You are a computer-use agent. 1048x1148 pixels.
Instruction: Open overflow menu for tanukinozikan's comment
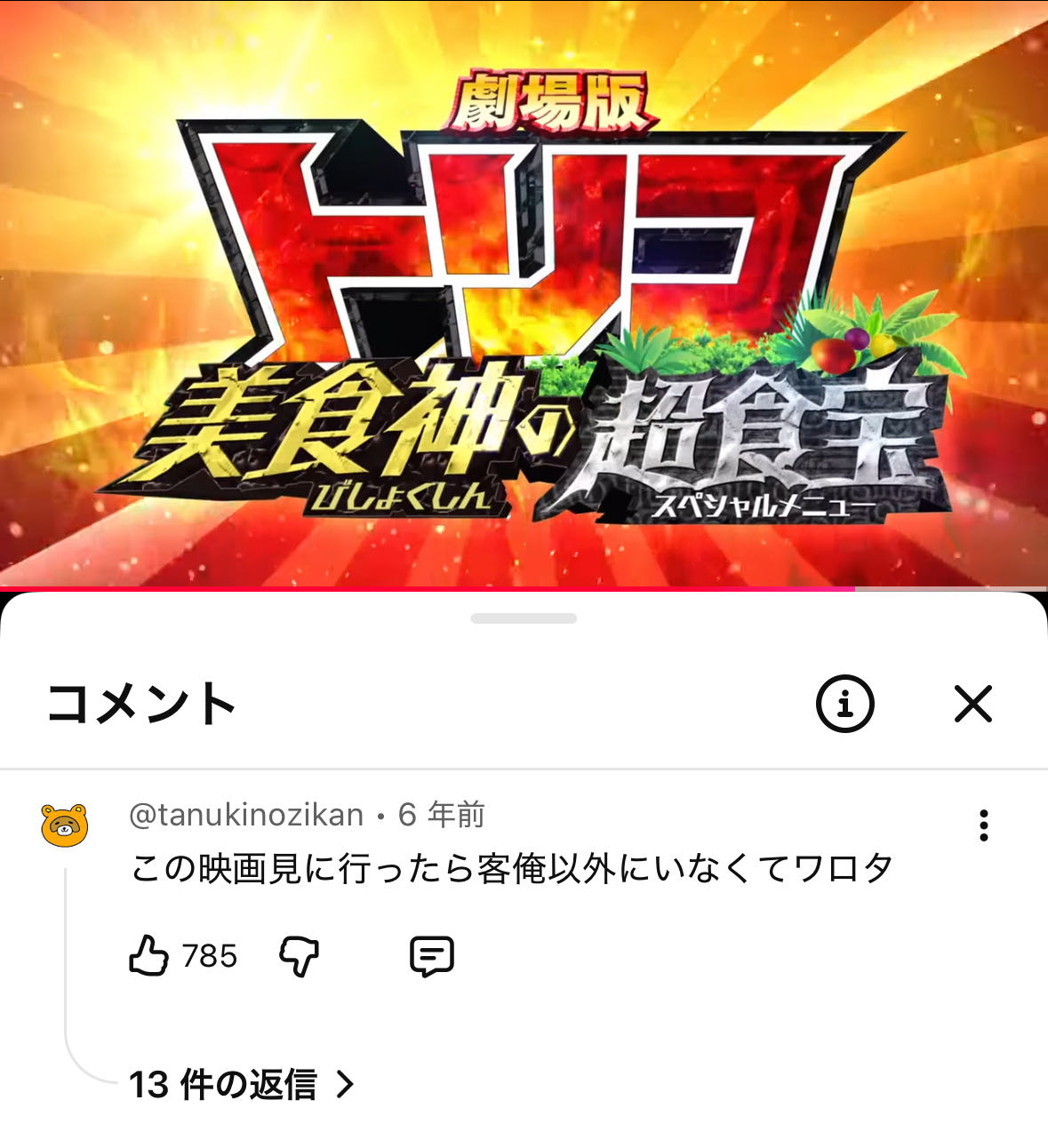pos(983,825)
